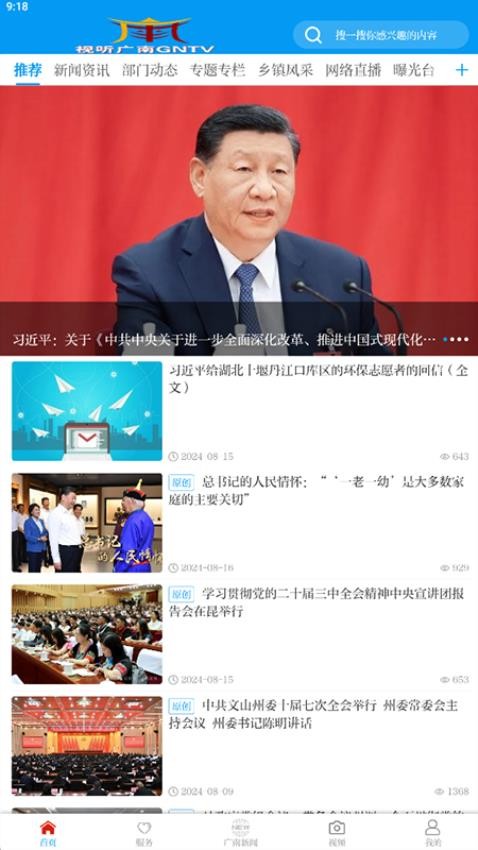Select the 乡镇风采 tab

[x=285, y=70]
